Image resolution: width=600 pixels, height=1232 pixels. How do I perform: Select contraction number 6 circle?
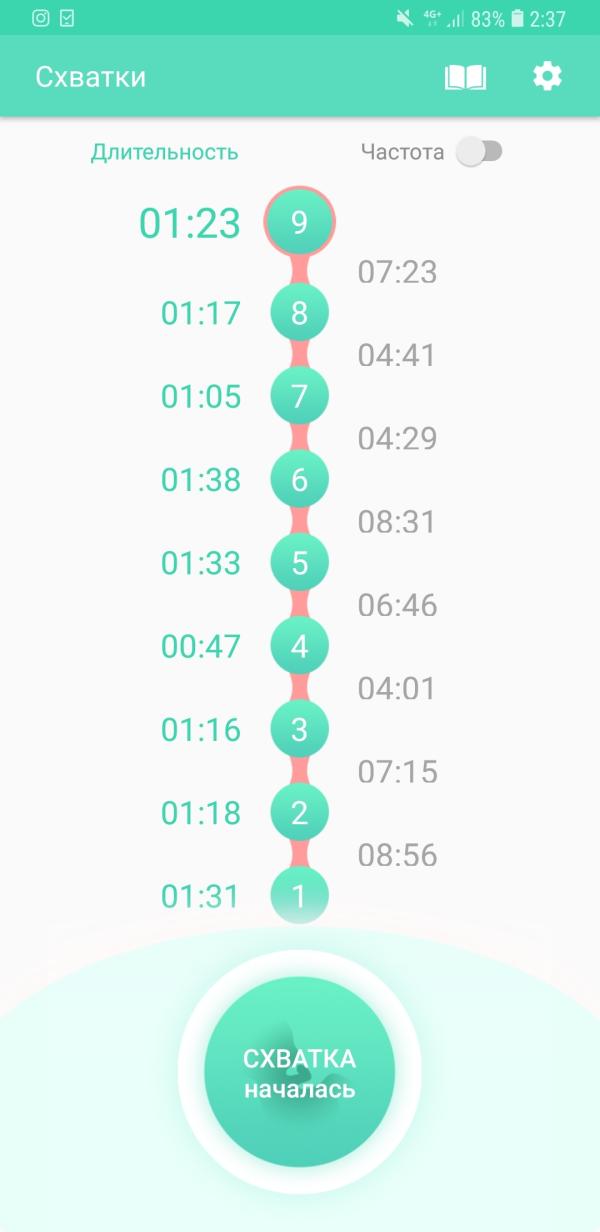pyautogui.click(x=300, y=480)
